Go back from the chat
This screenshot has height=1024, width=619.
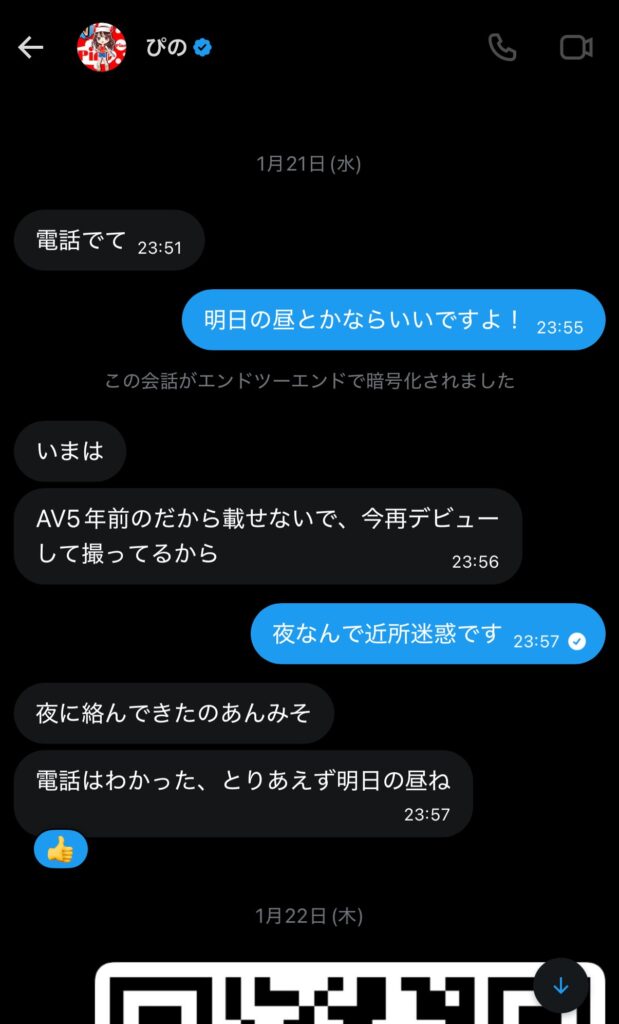coord(31,48)
